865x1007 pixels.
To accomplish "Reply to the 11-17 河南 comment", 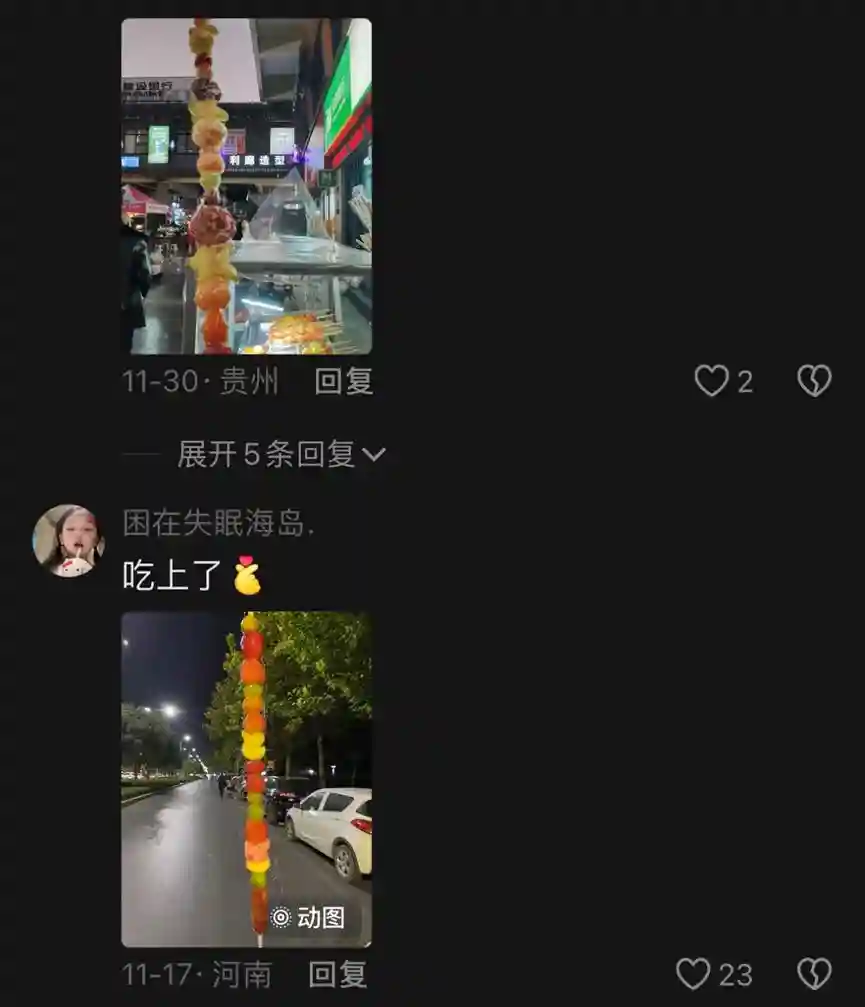I will pyautogui.click(x=337, y=974).
